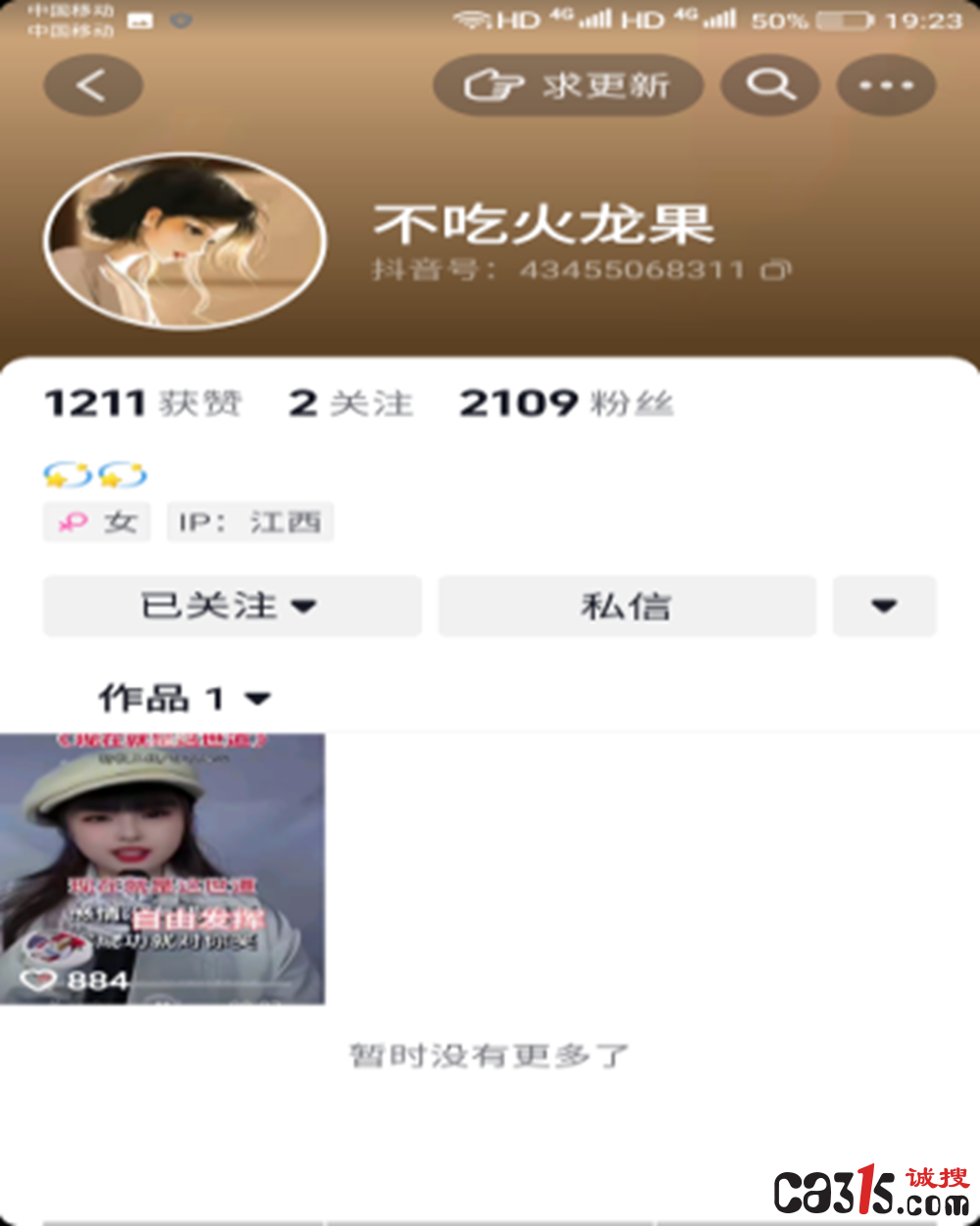Viewport: 980px width, 1226px height.
Task: Open search on this profile
Action: 770,85
